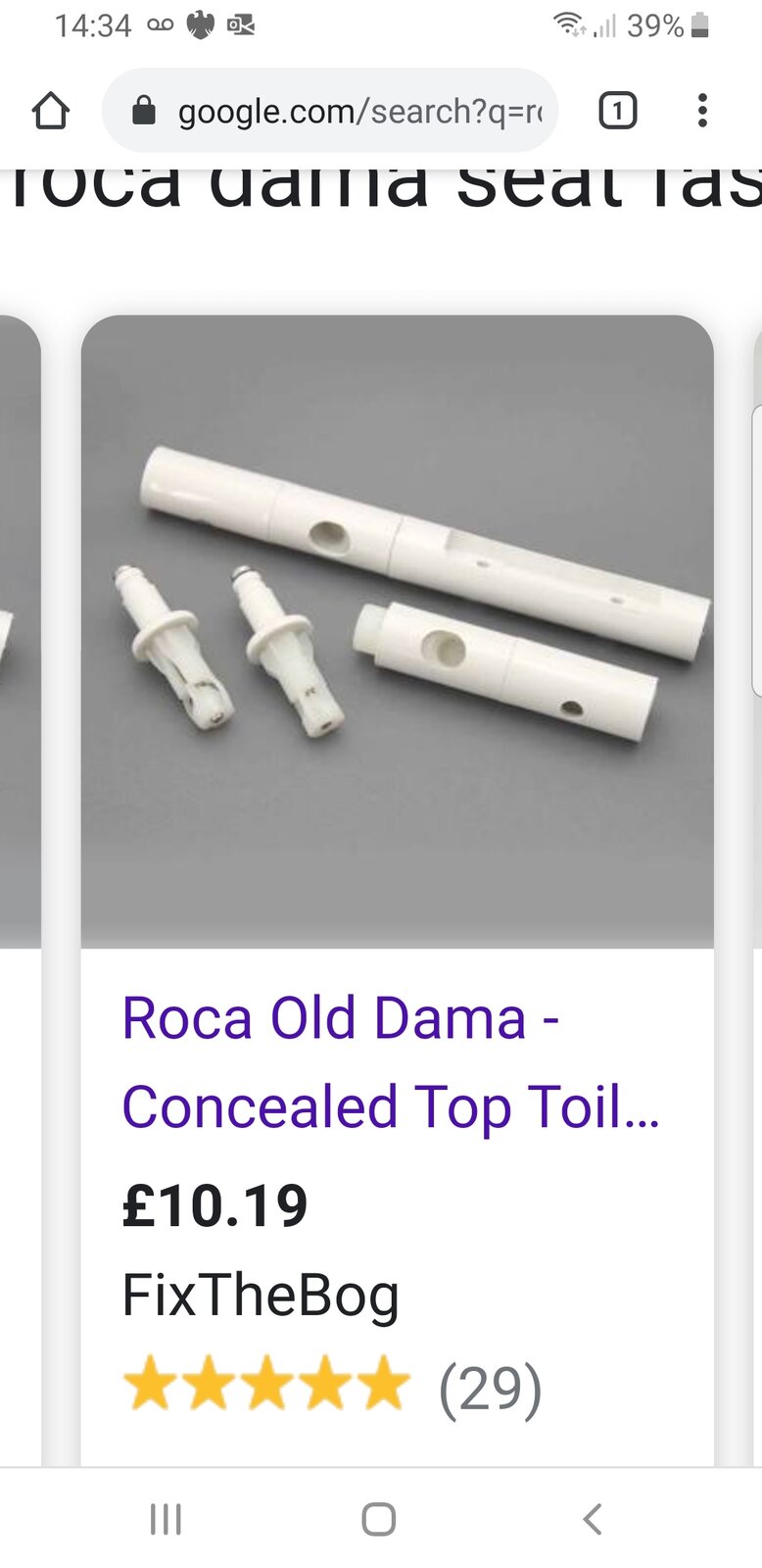Tap the system back button
Screen dimensions: 762x1568
[x=592, y=1519]
